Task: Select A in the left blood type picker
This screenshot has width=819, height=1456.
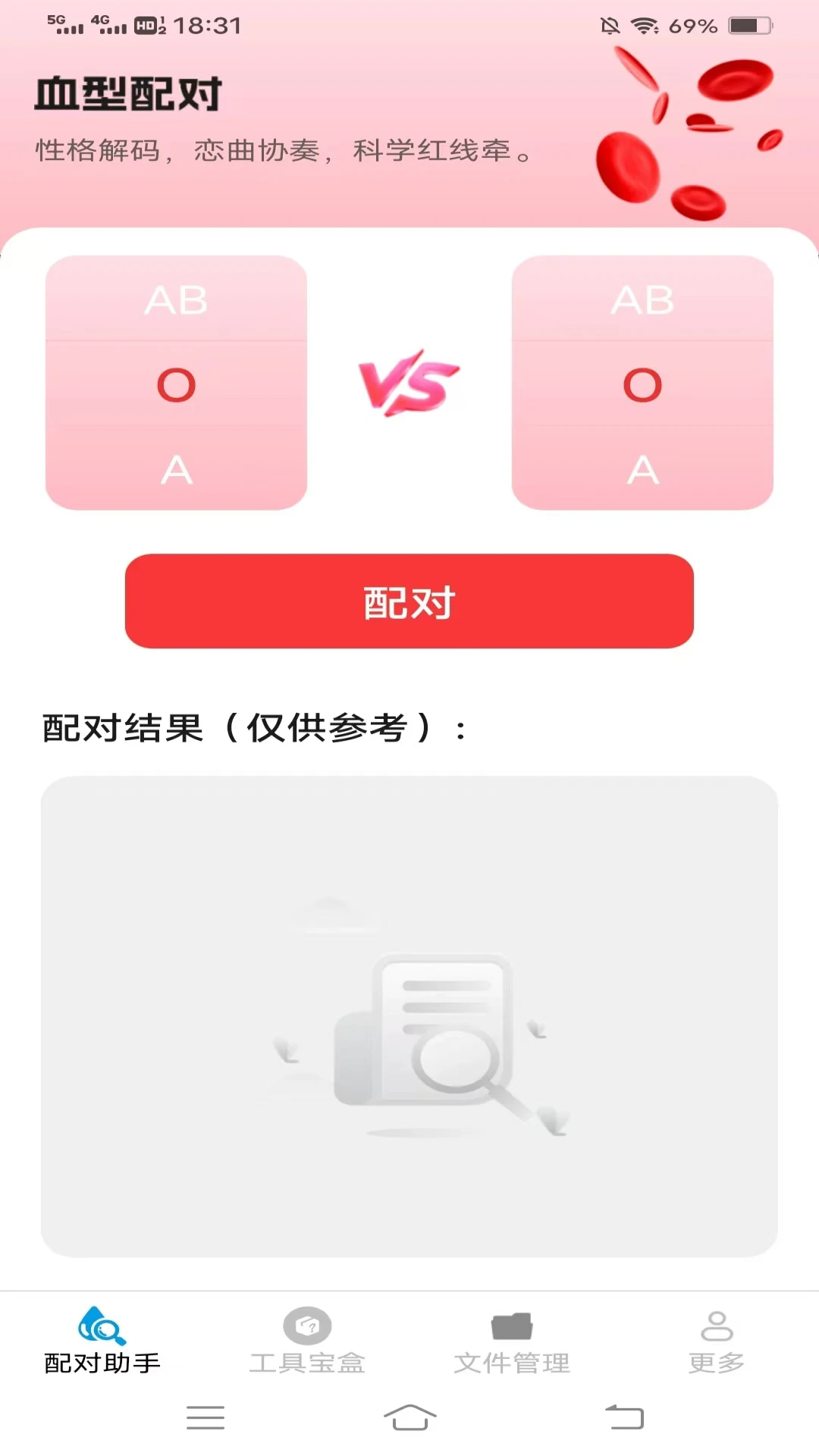Action: 176,470
